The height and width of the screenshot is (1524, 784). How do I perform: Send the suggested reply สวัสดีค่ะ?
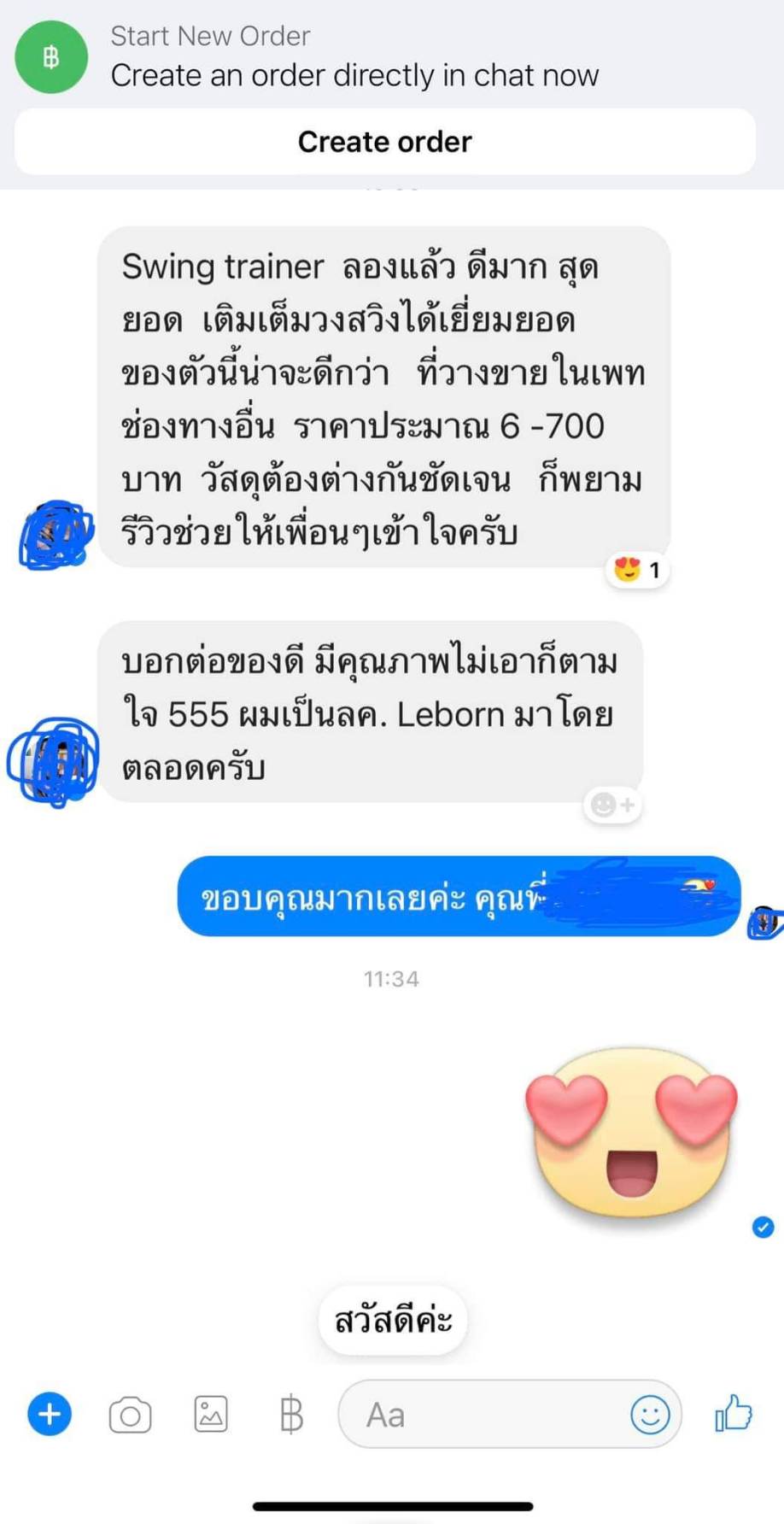(393, 1321)
